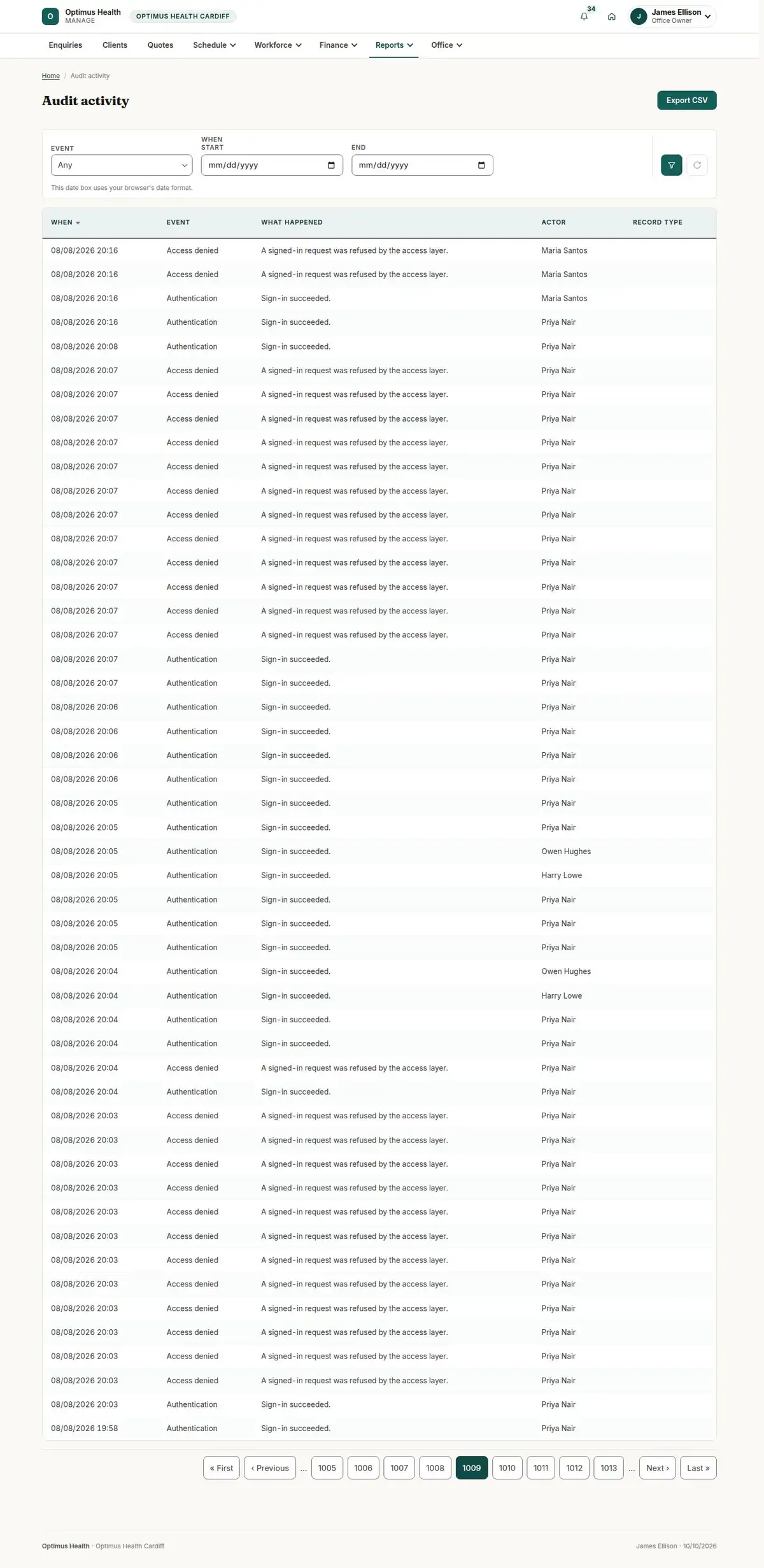Jump to the Last page
Viewport: 764px width, 1568px height.
click(x=698, y=1467)
